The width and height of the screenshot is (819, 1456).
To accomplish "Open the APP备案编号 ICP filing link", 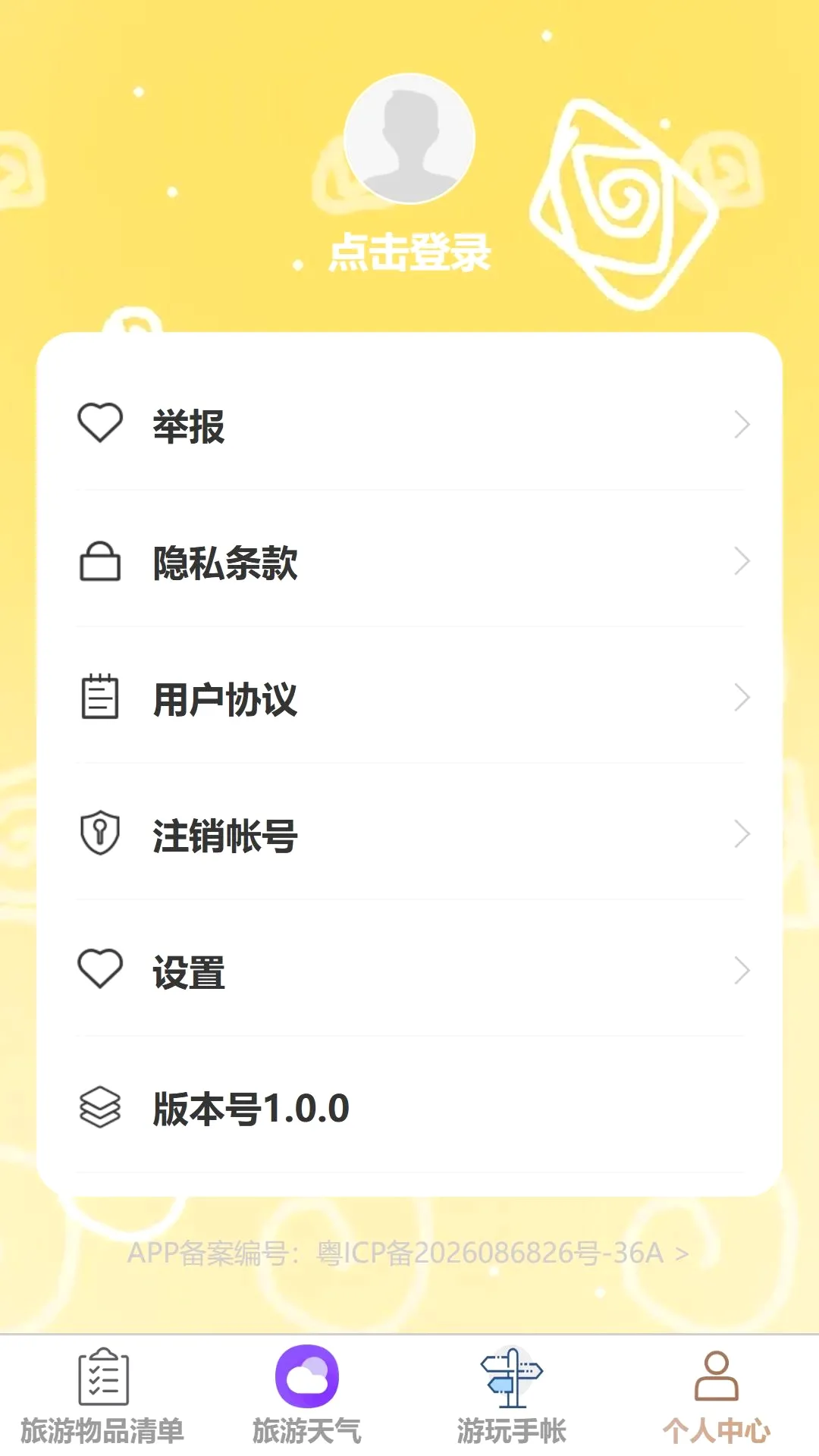I will click(x=408, y=1253).
